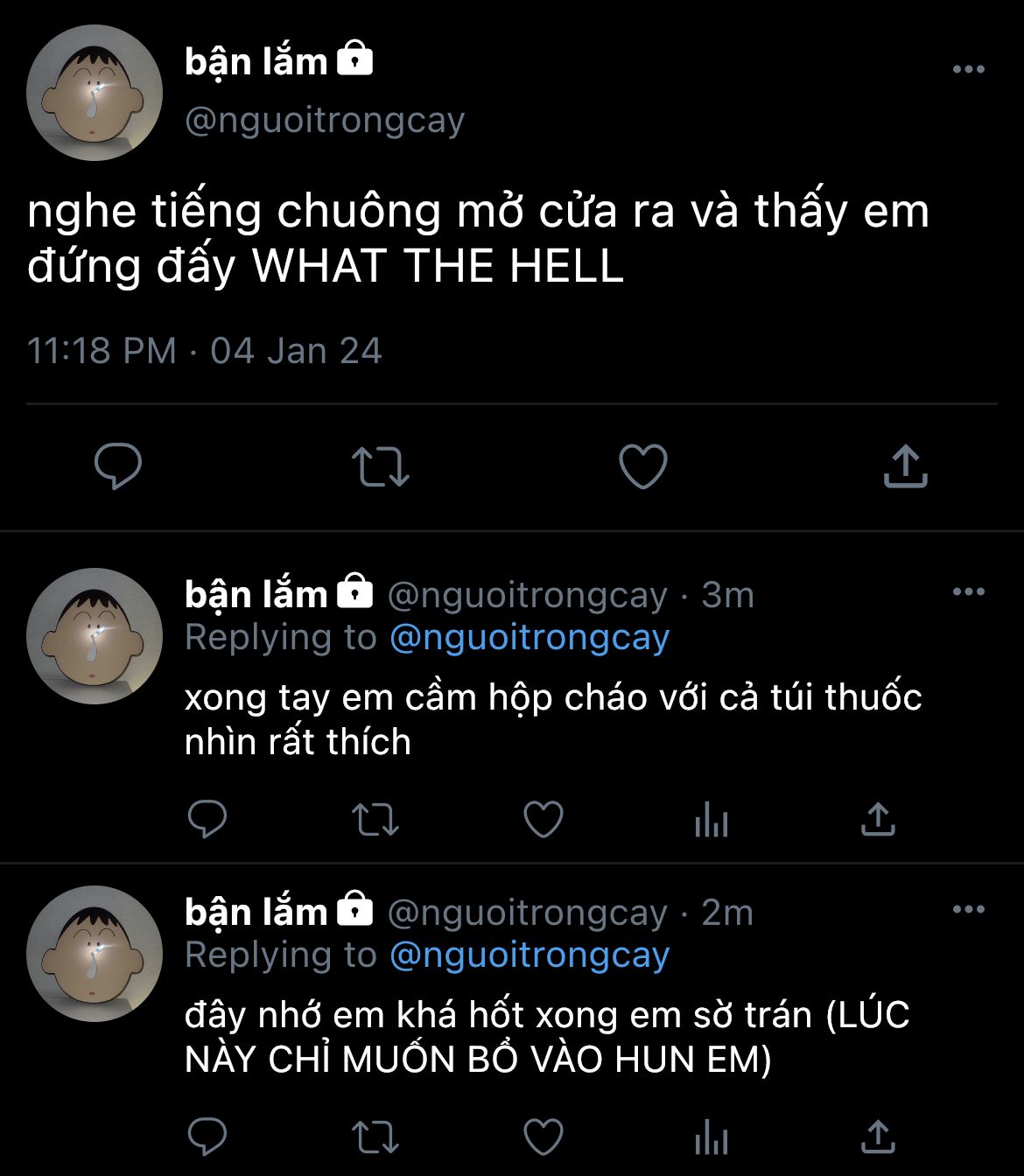
Task: View analytics of the "sờ trán" reply
Action: point(711,1137)
